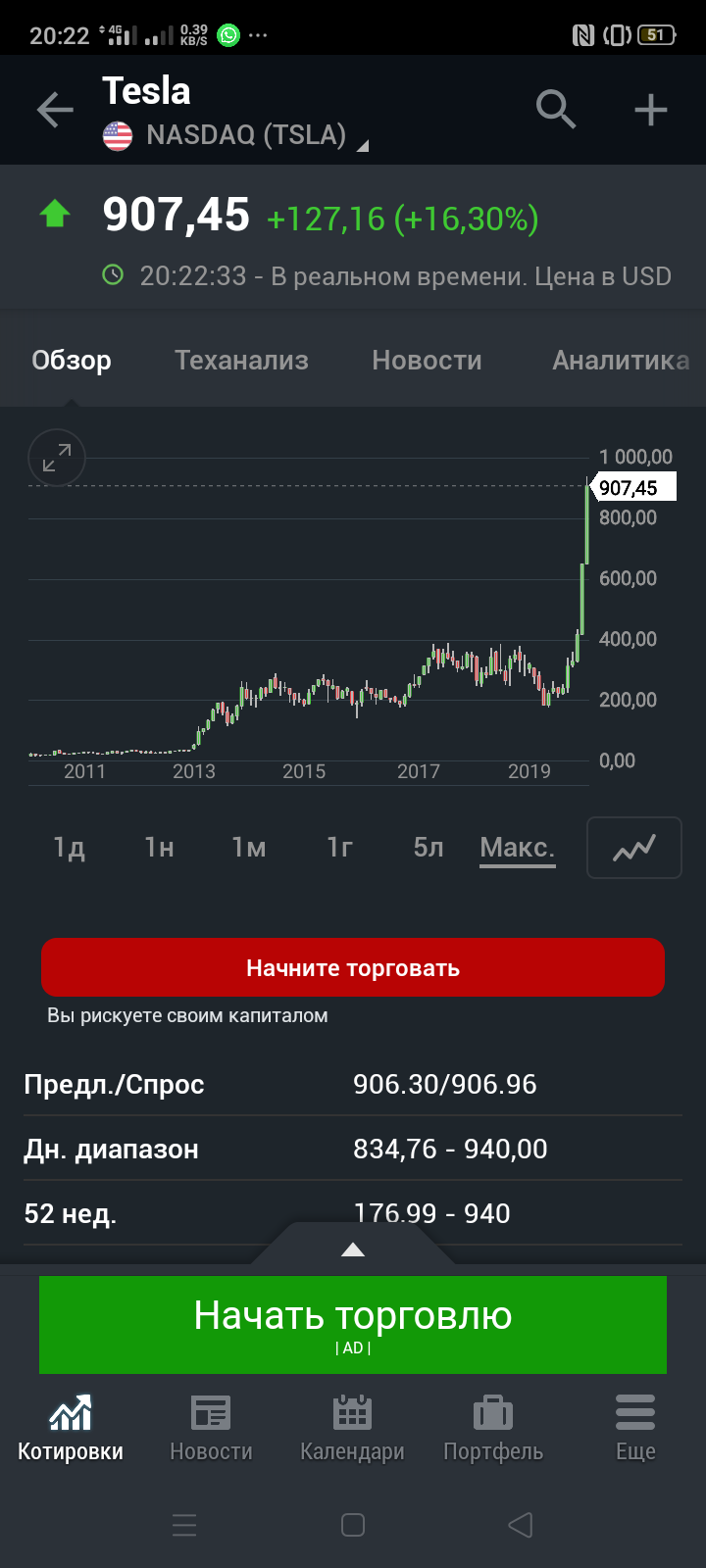The height and width of the screenshot is (1568, 706).
Task: Select the 1г chart range
Action: click(339, 848)
